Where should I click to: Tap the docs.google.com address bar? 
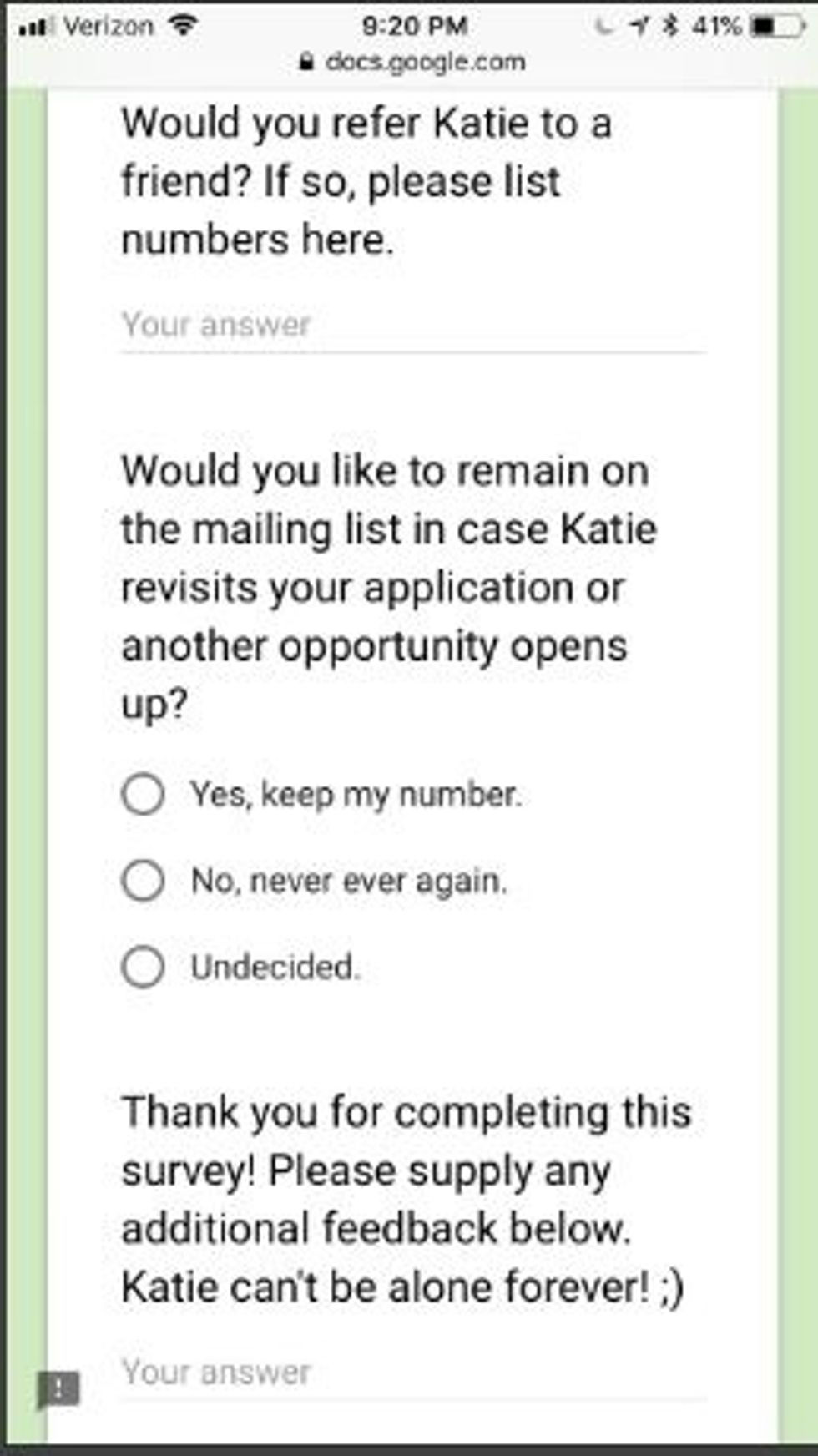pos(412,62)
